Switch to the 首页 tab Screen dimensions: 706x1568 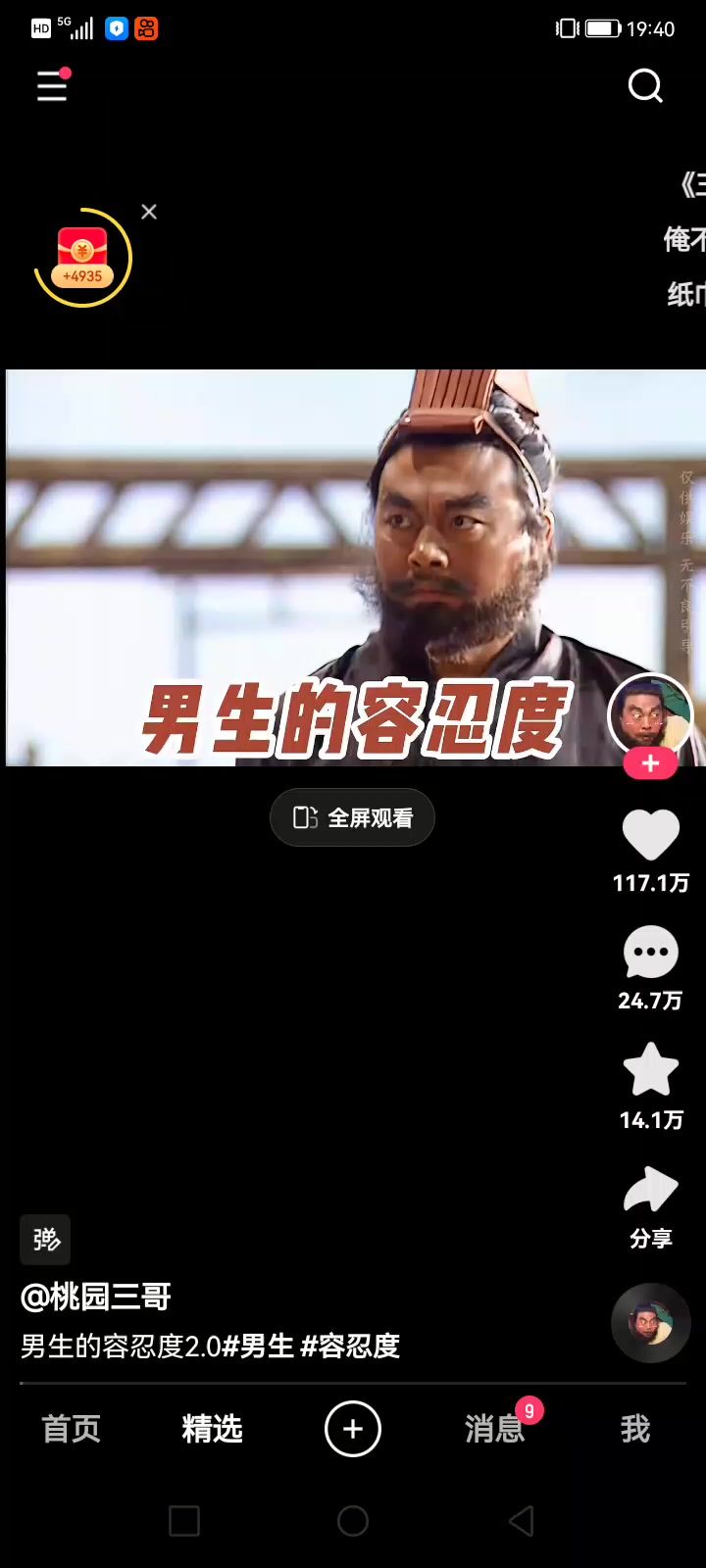pyautogui.click(x=72, y=1429)
